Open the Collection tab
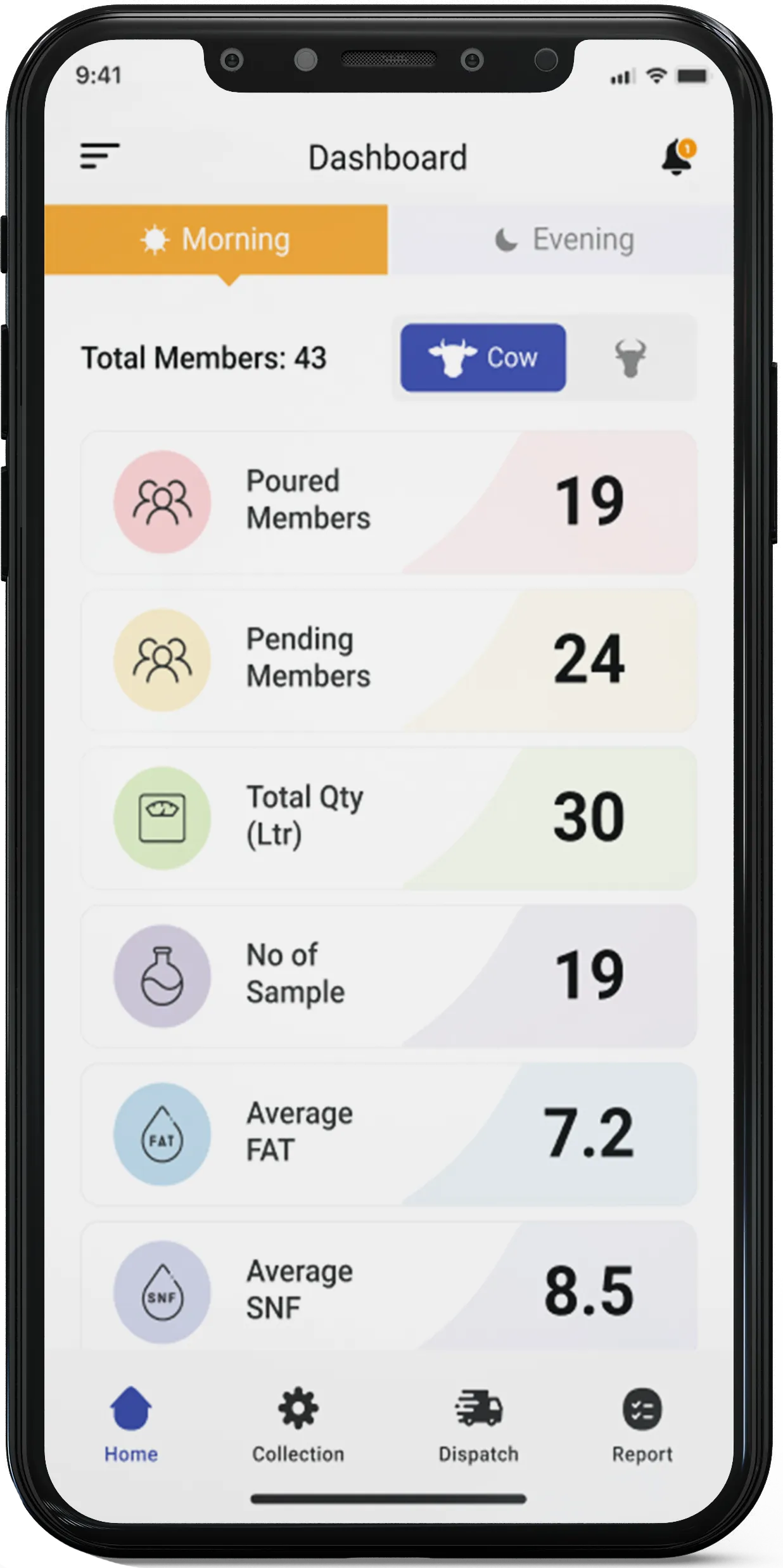The width and height of the screenshot is (783, 1568). point(298,1422)
